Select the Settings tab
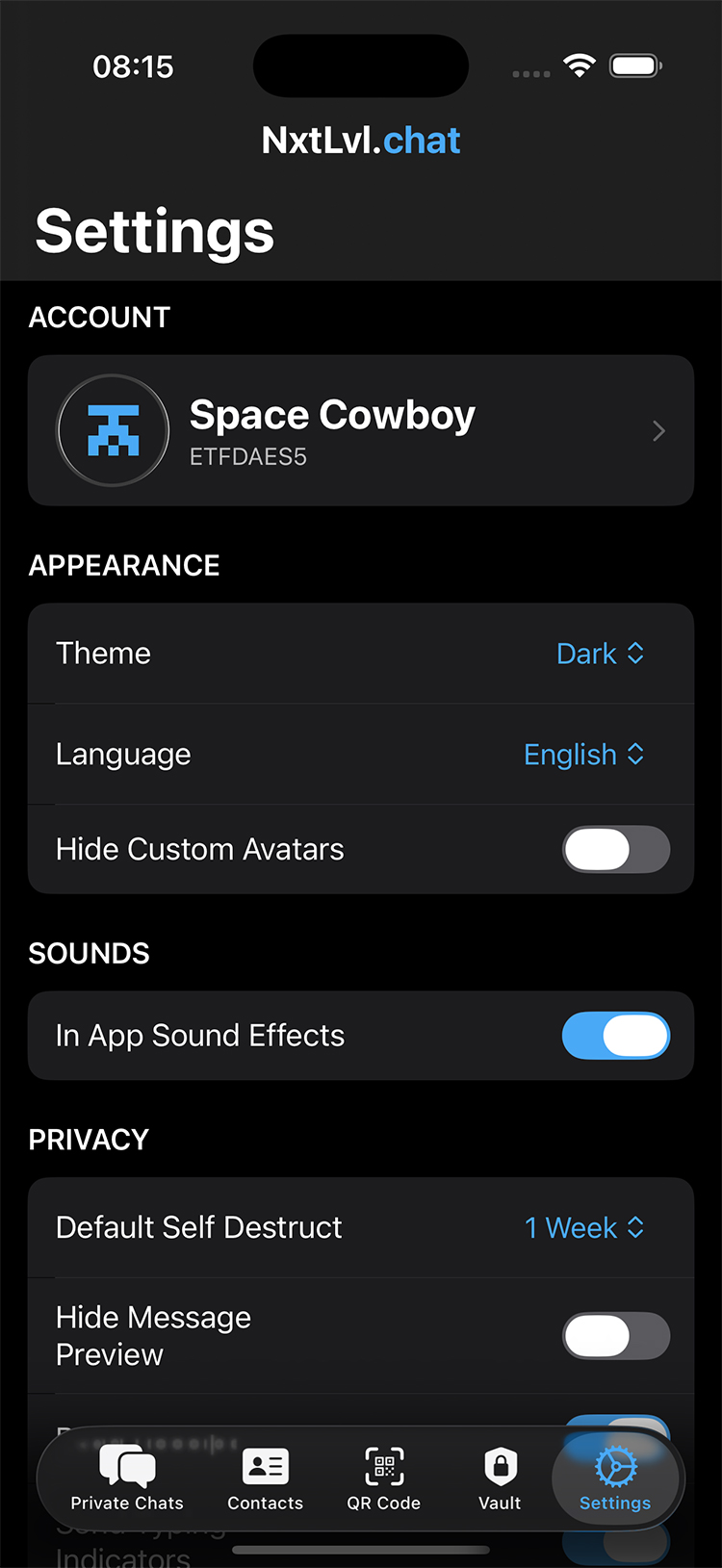Screen dimensions: 722x1568 pyautogui.click(x=615, y=1478)
